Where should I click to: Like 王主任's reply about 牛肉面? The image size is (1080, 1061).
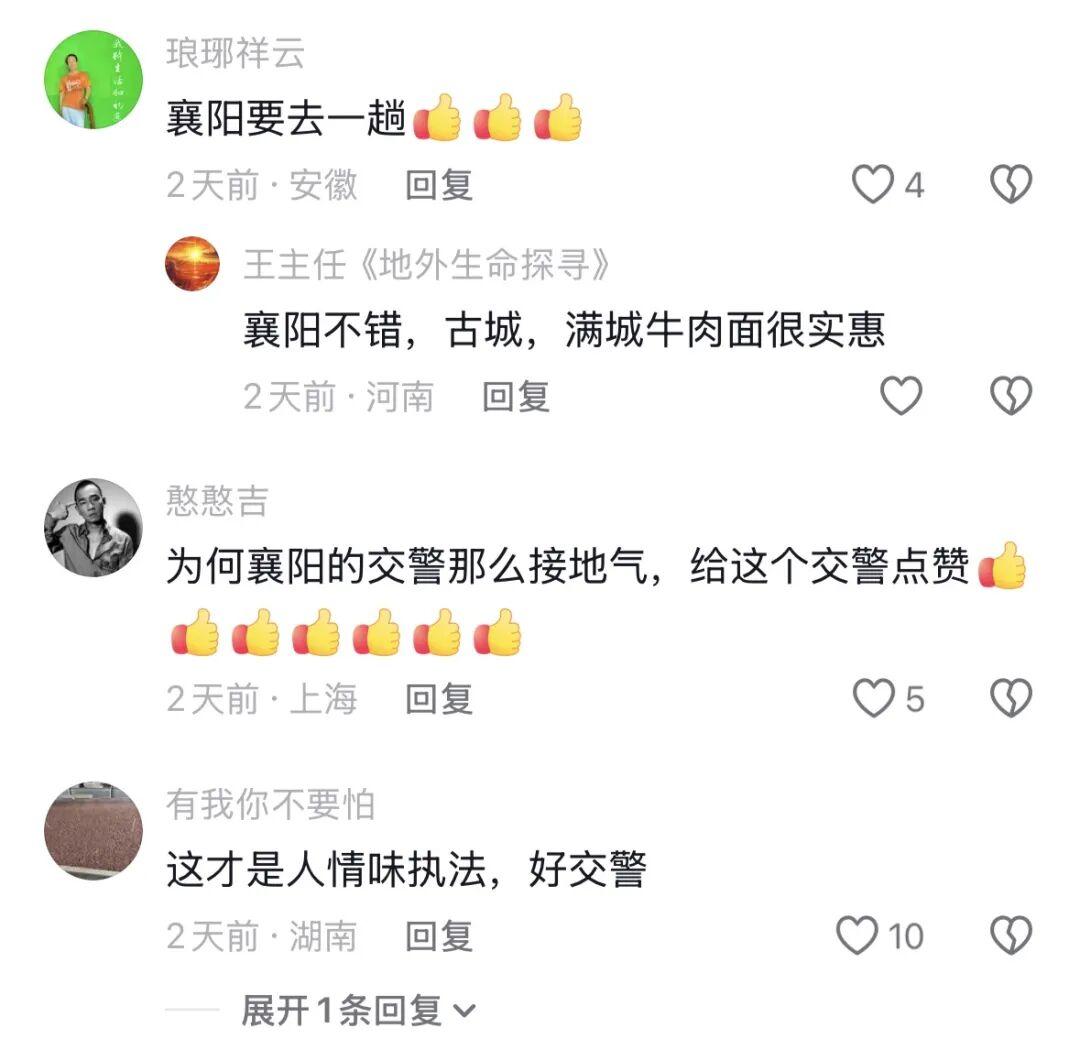coord(900,397)
